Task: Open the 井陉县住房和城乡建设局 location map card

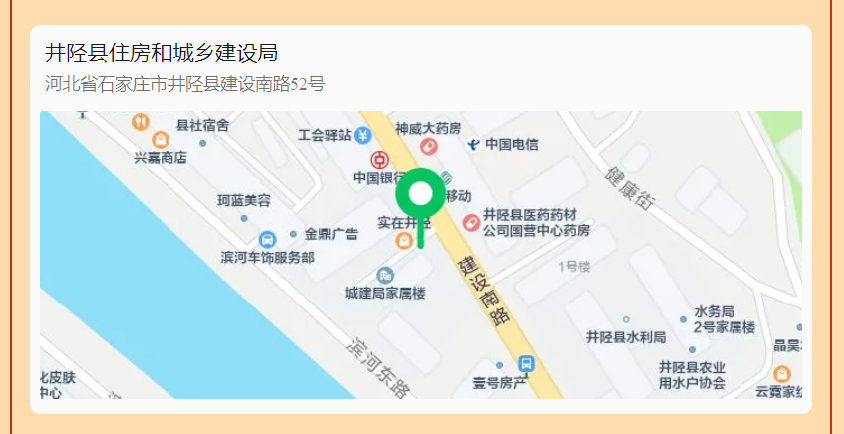Action: click(420, 254)
